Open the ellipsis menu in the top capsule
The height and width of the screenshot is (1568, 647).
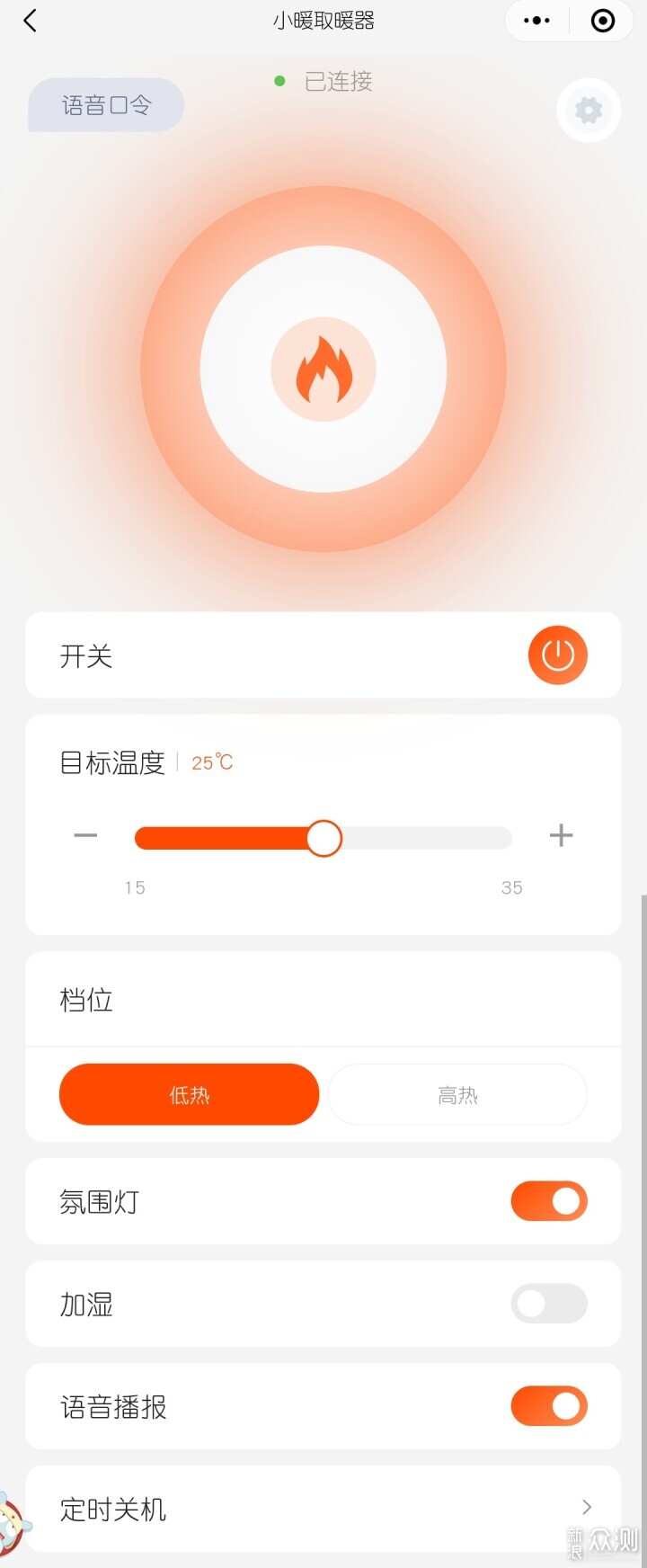[x=536, y=20]
